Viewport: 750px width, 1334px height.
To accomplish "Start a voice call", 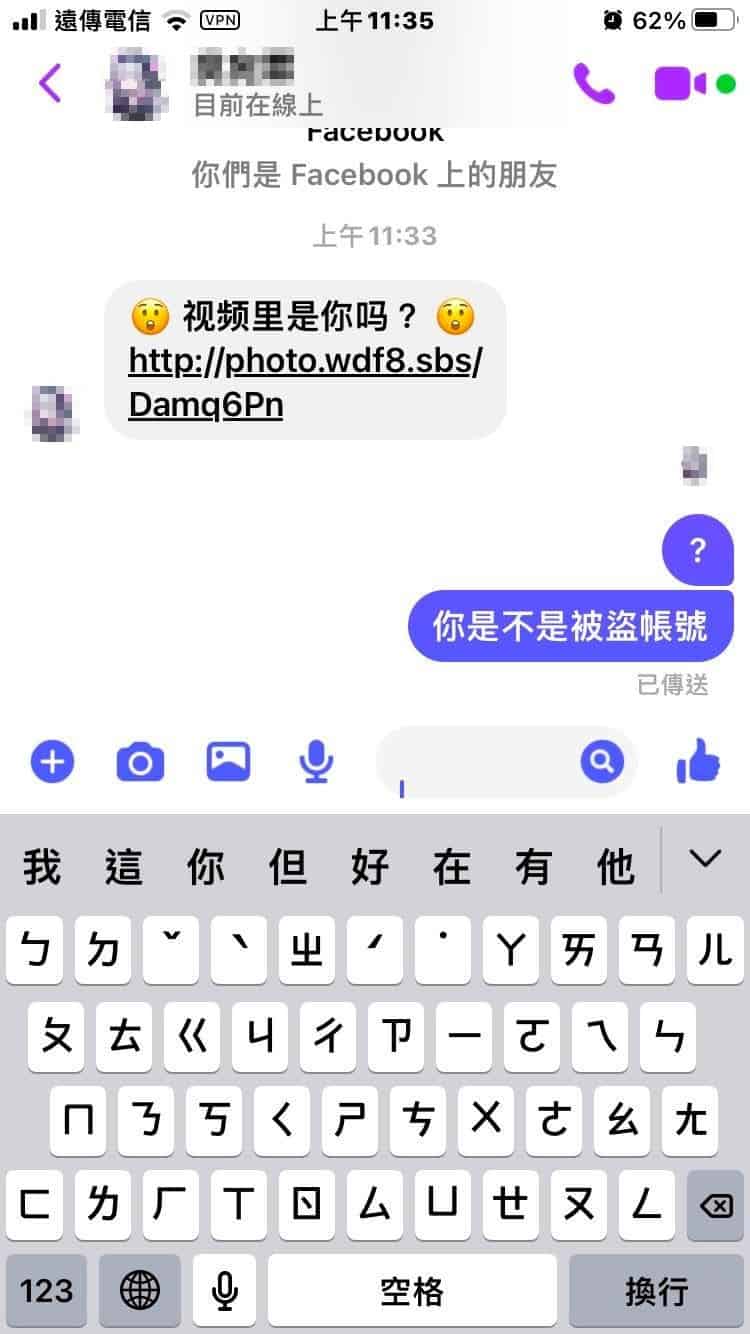I will 594,83.
